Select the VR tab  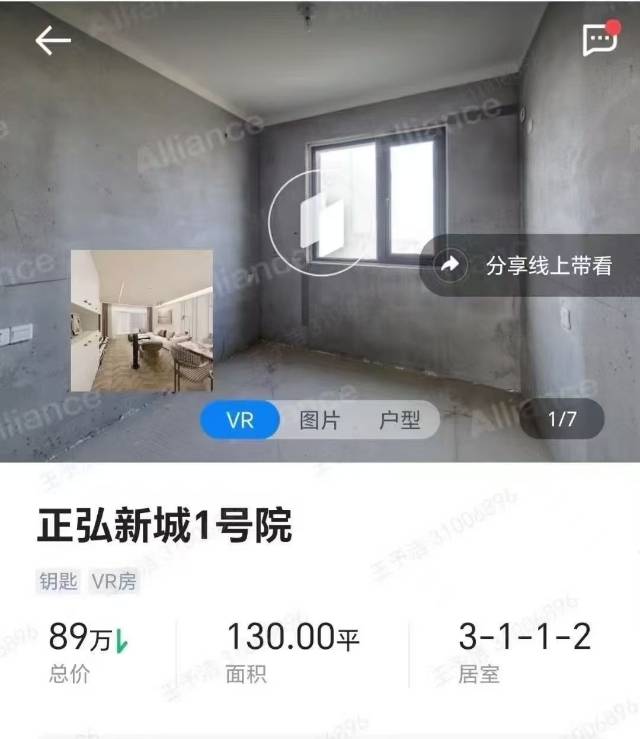point(240,420)
